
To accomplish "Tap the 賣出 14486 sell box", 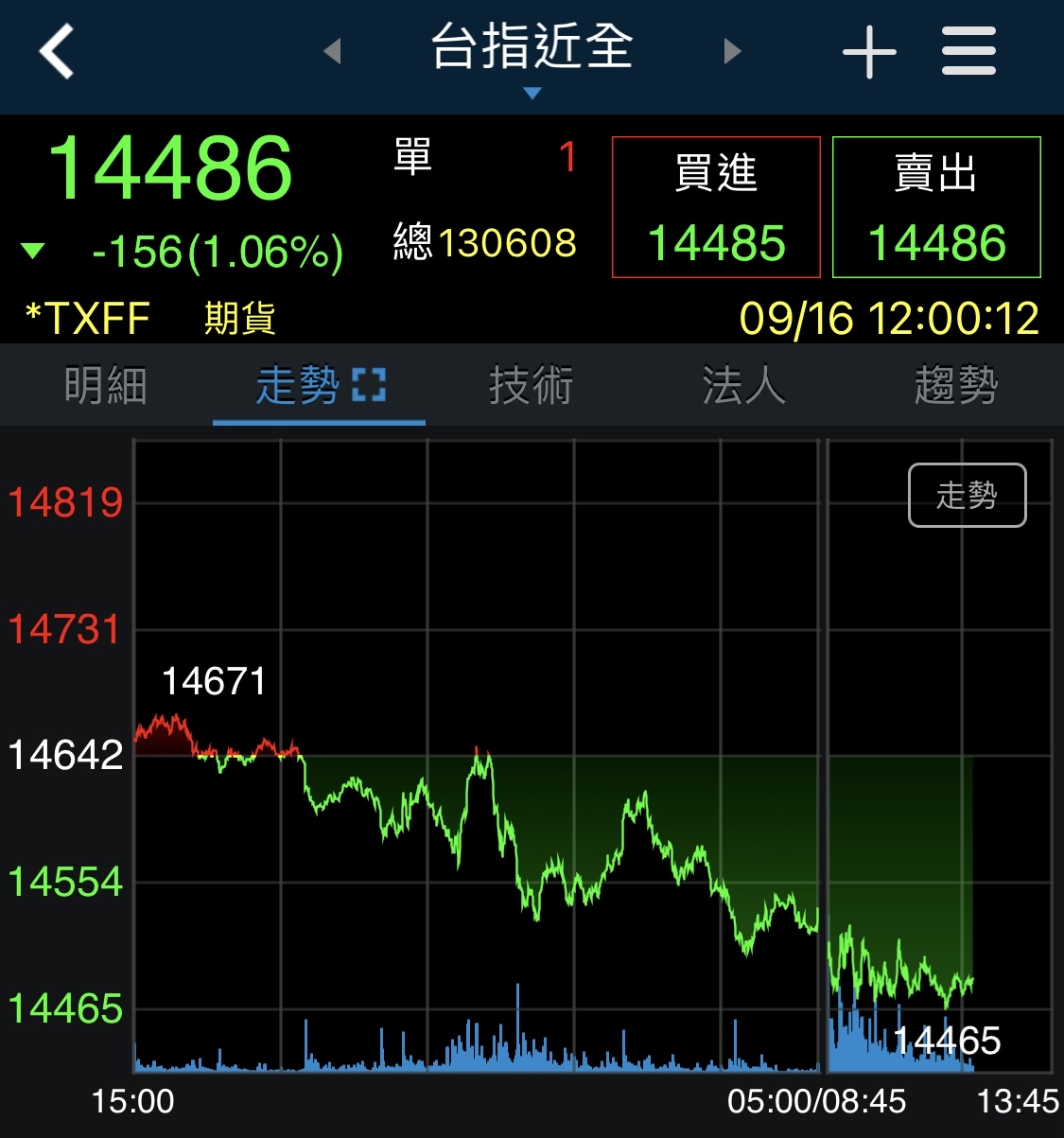I will [x=936, y=207].
